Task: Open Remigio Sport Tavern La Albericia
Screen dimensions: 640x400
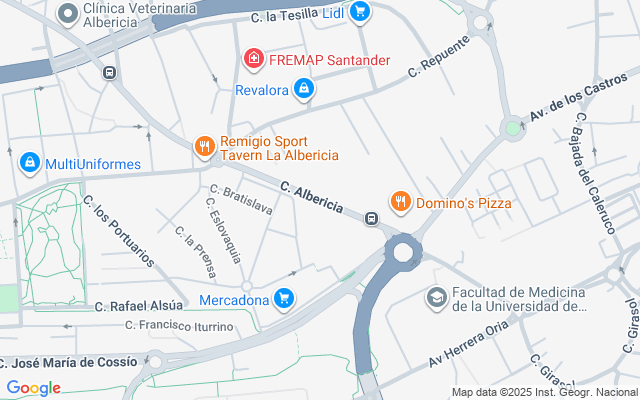Action: (x=204, y=148)
